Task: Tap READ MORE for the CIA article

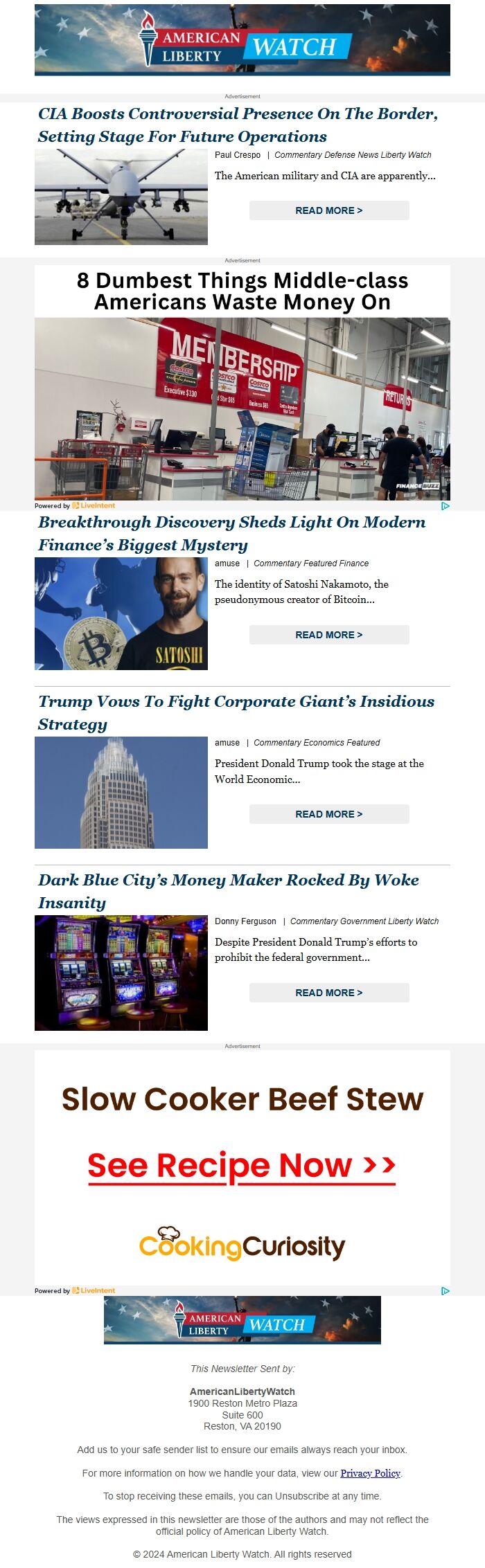Action: click(329, 210)
